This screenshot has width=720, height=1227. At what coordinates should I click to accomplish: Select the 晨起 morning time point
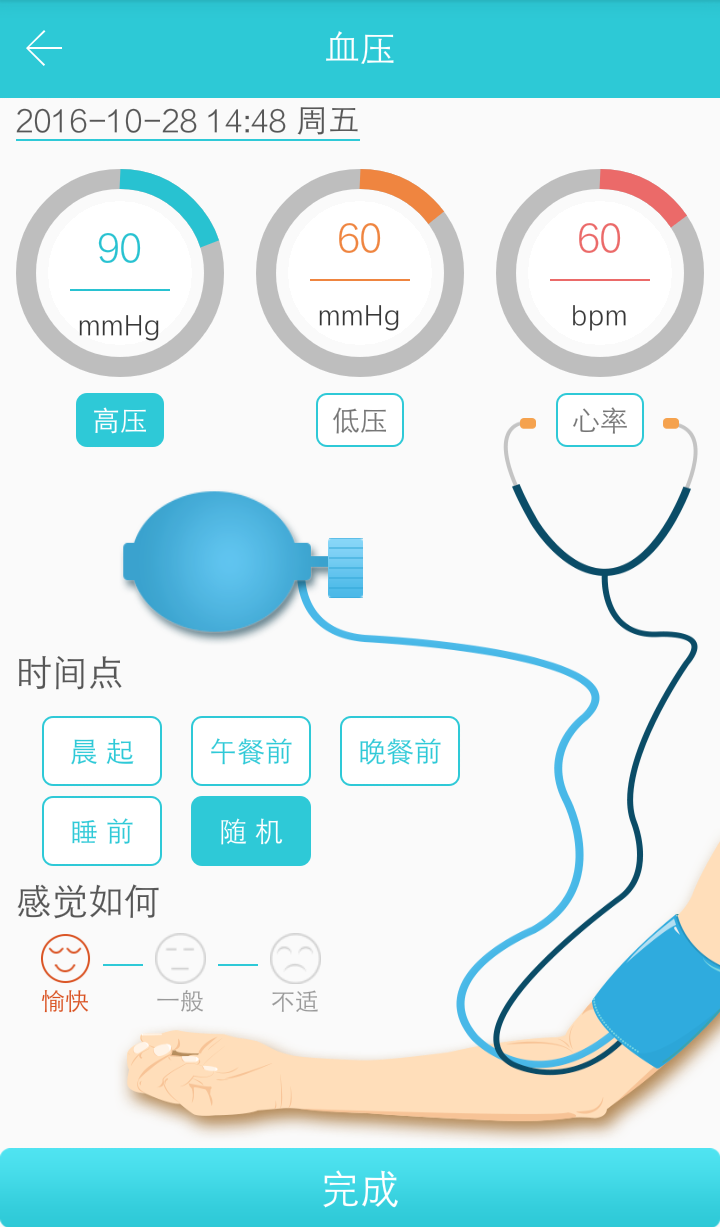coord(101,751)
